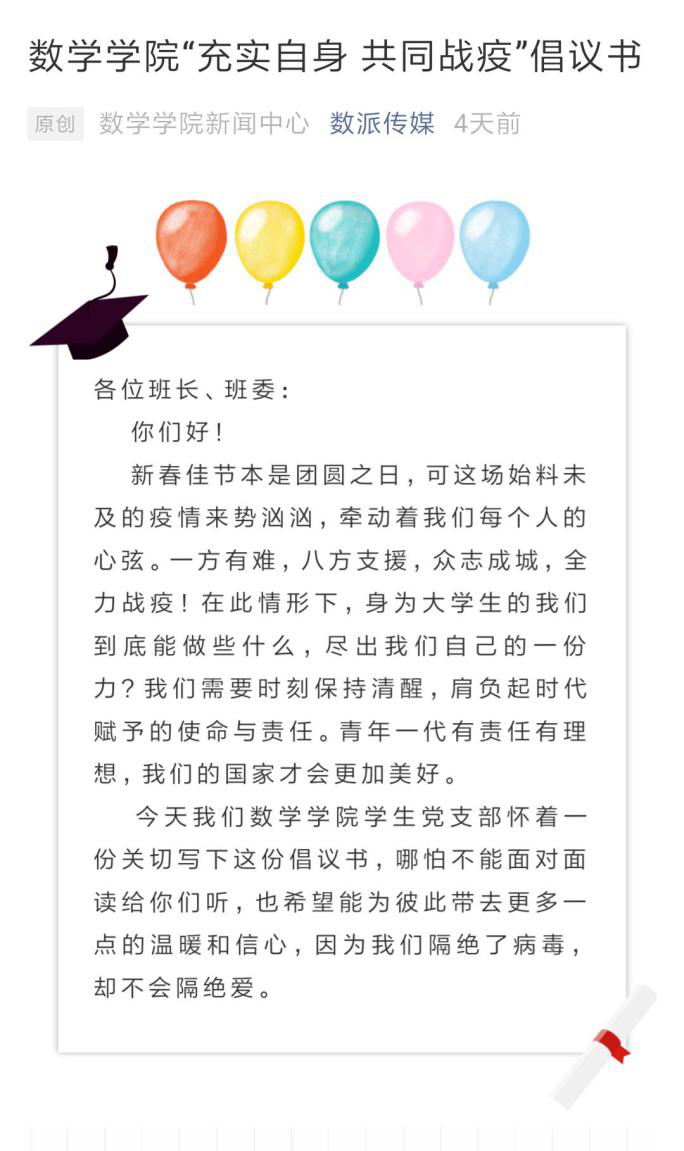Screen dimensions: 684x1151
Task: Open the 数派传媒 account link
Action: [382, 124]
